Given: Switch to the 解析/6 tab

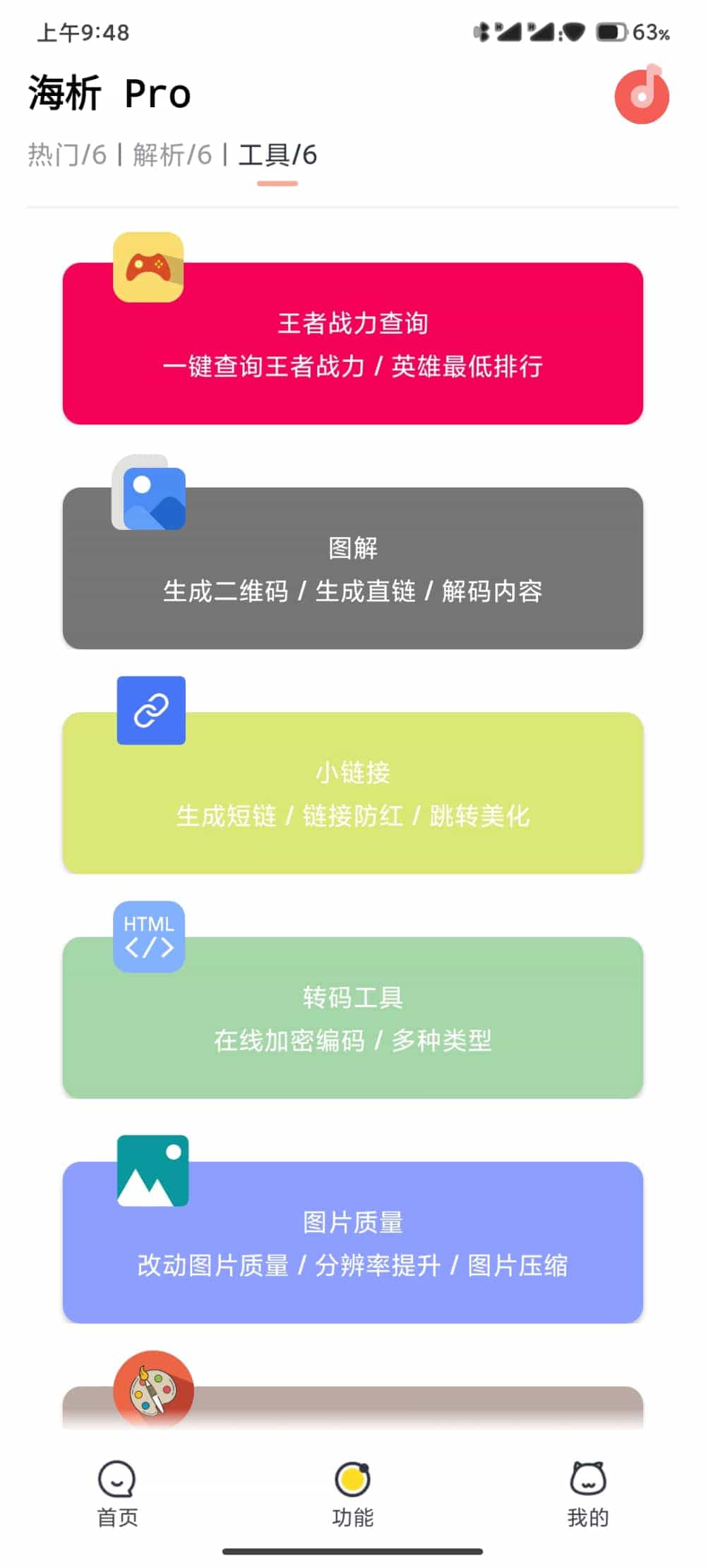Looking at the screenshot, I should click(x=172, y=155).
